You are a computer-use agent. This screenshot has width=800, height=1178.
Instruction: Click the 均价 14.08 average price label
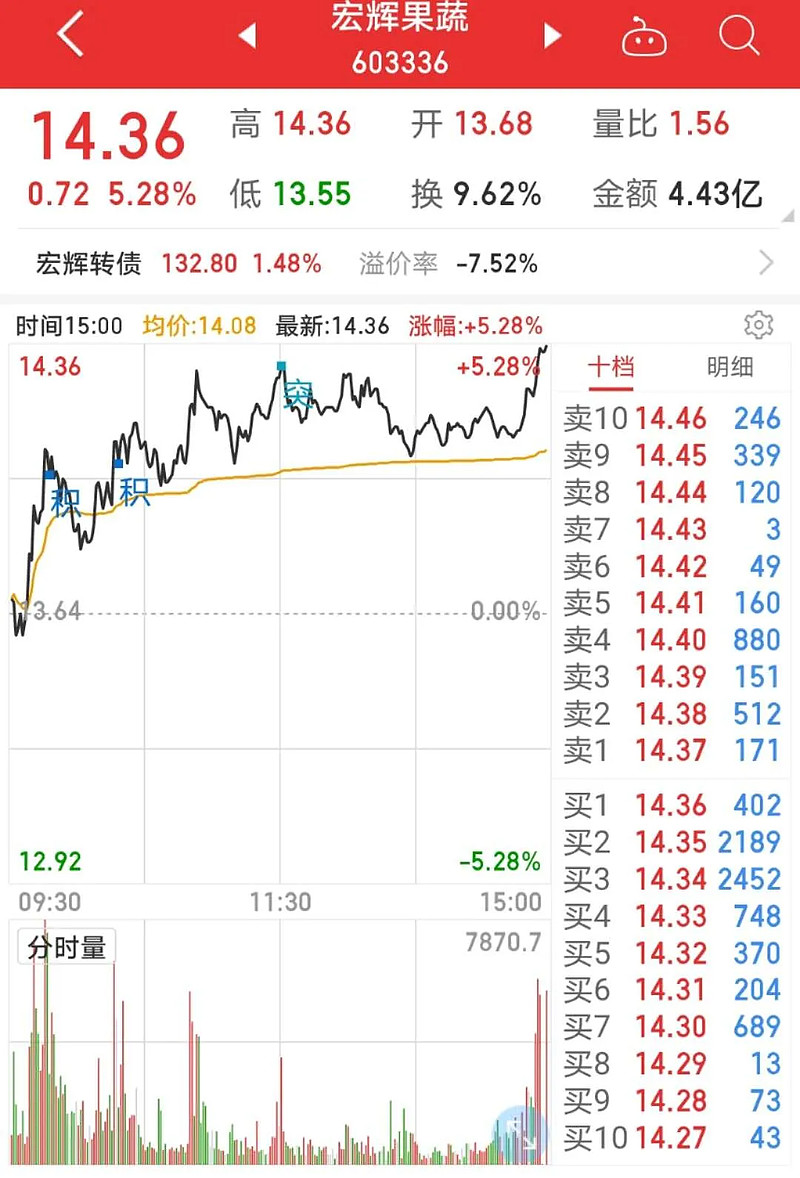click(x=200, y=325)
